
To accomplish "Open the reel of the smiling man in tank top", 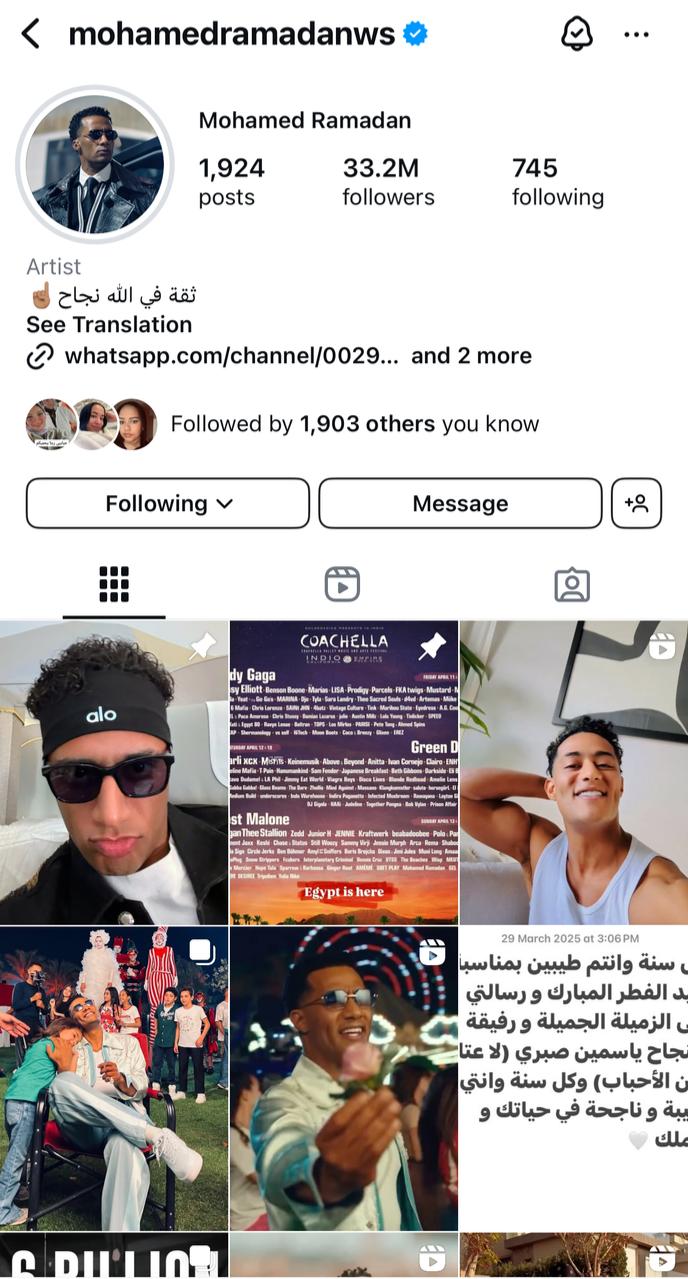I will (574, 772).
